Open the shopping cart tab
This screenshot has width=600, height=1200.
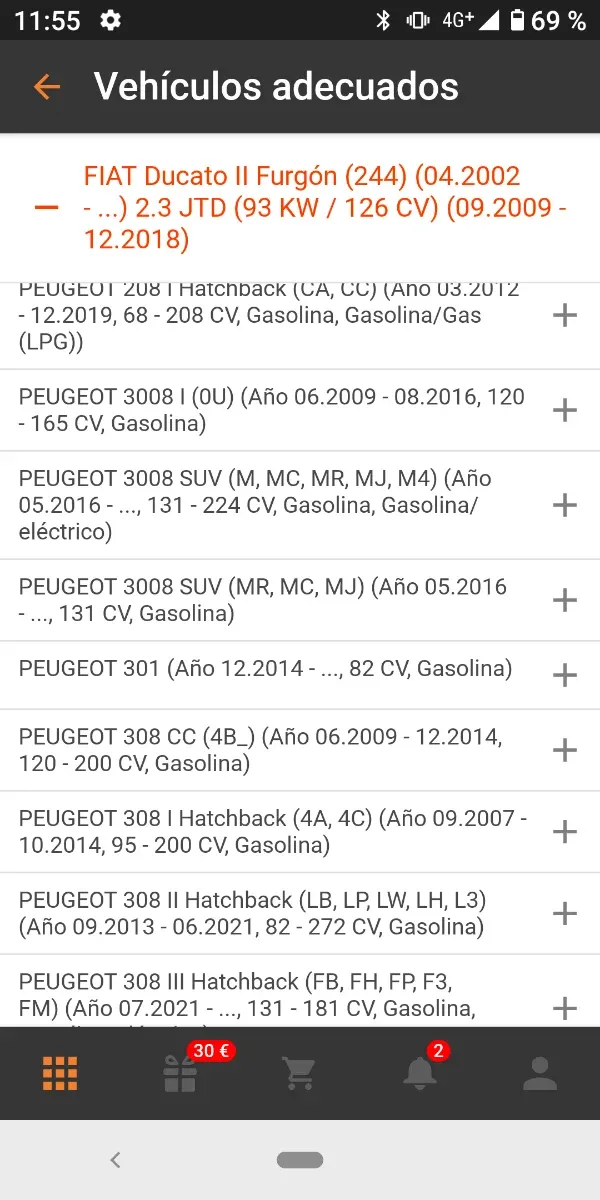[299, 1073]
